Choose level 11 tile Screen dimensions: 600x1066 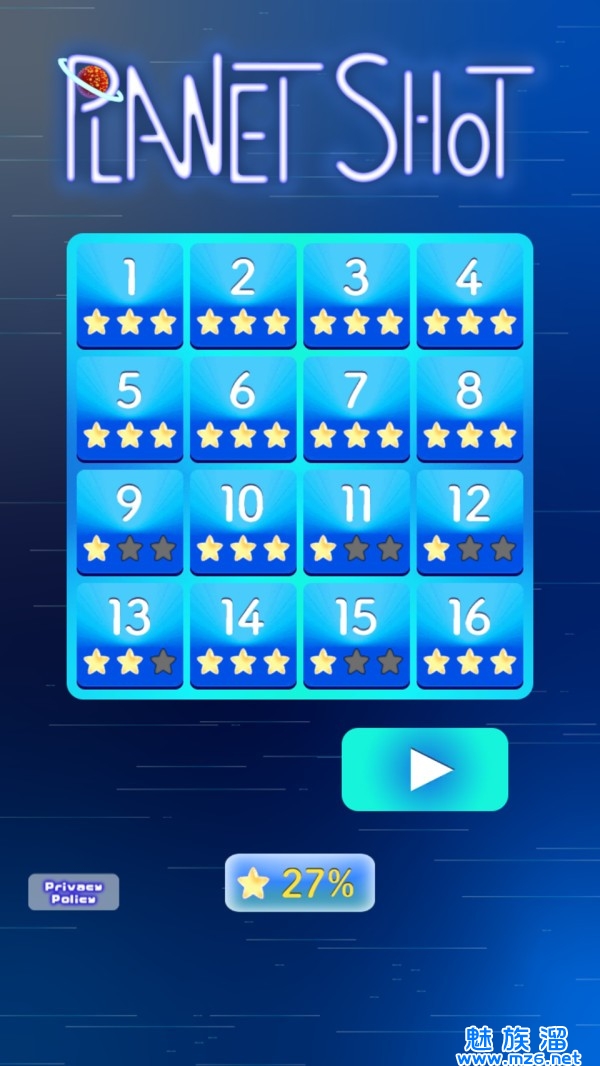356,522
